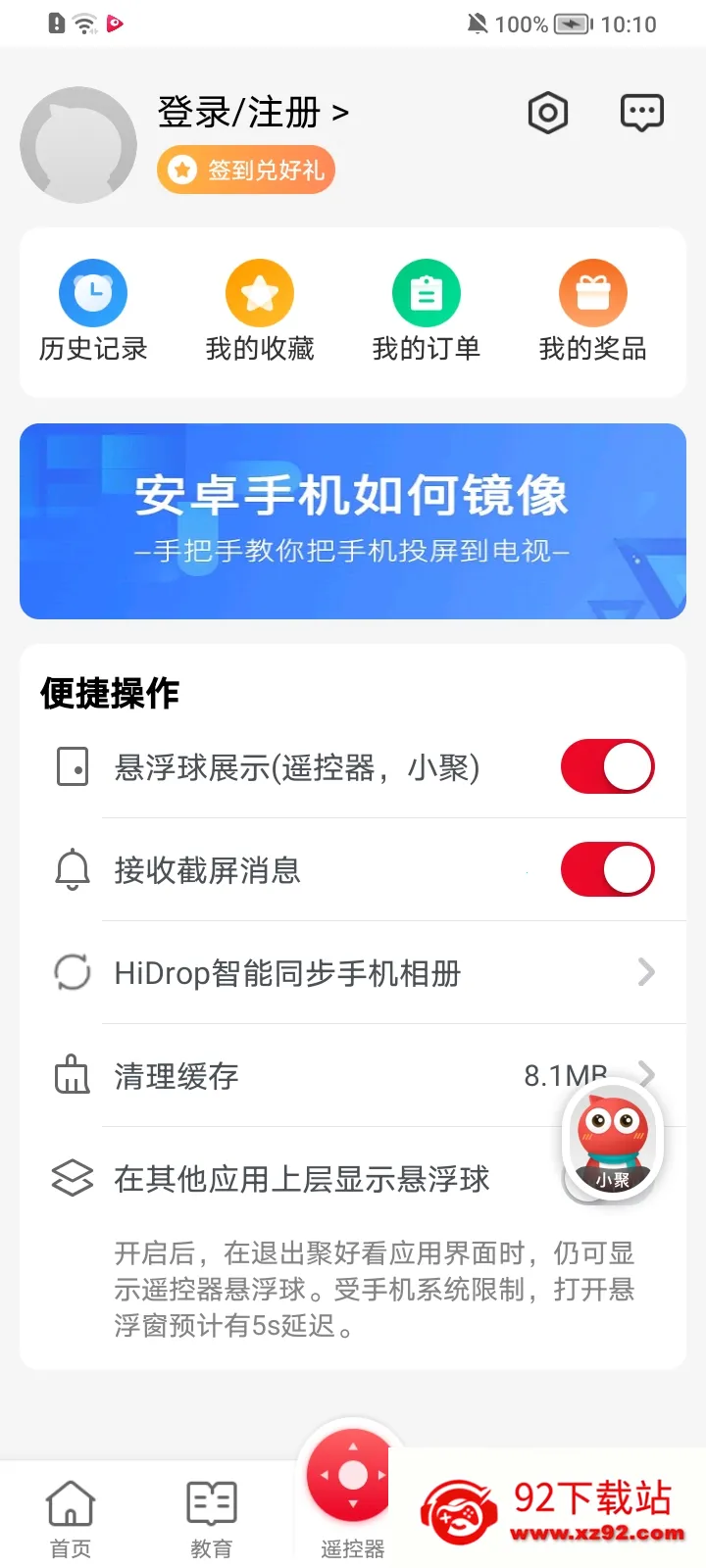Switch to the 首页 tab
The height and width of the screenshot is (1568, 706).
pos(71,1519)
